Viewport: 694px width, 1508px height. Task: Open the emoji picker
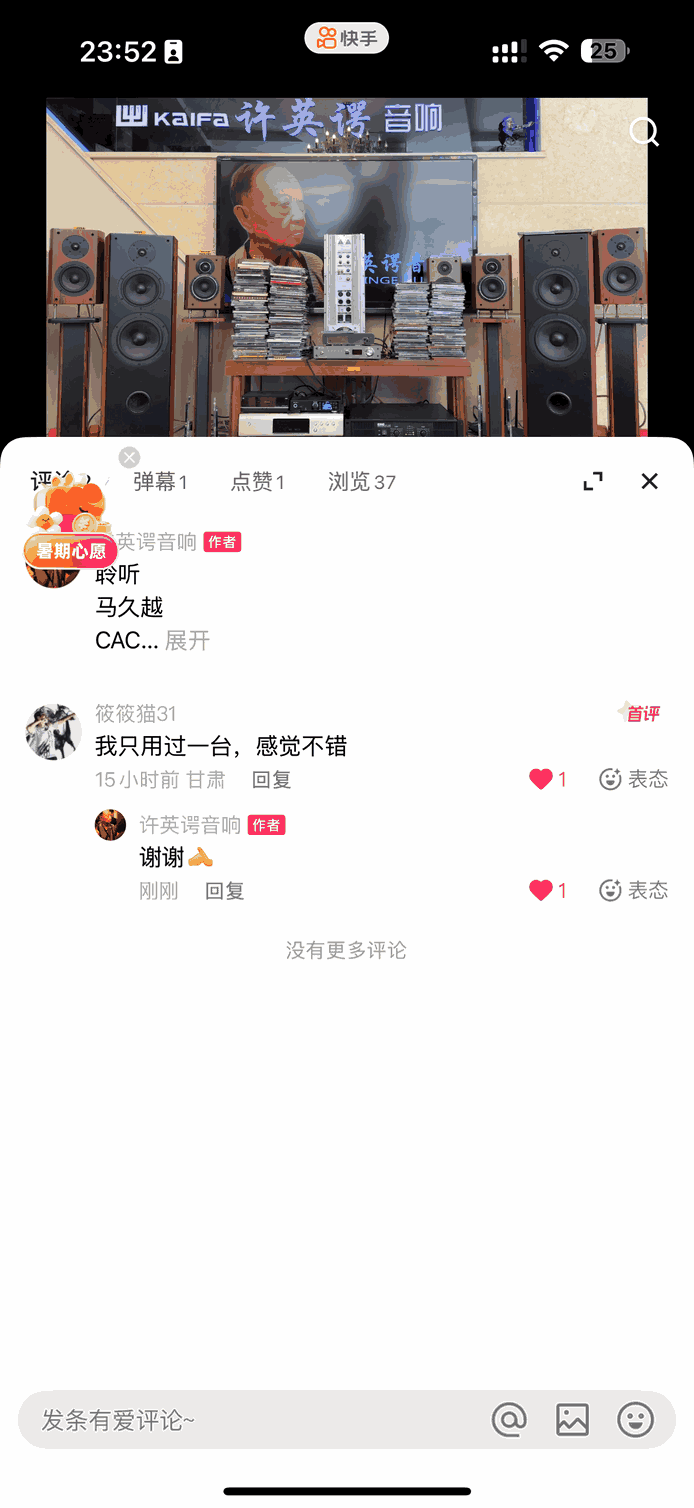coord(635,1419)
